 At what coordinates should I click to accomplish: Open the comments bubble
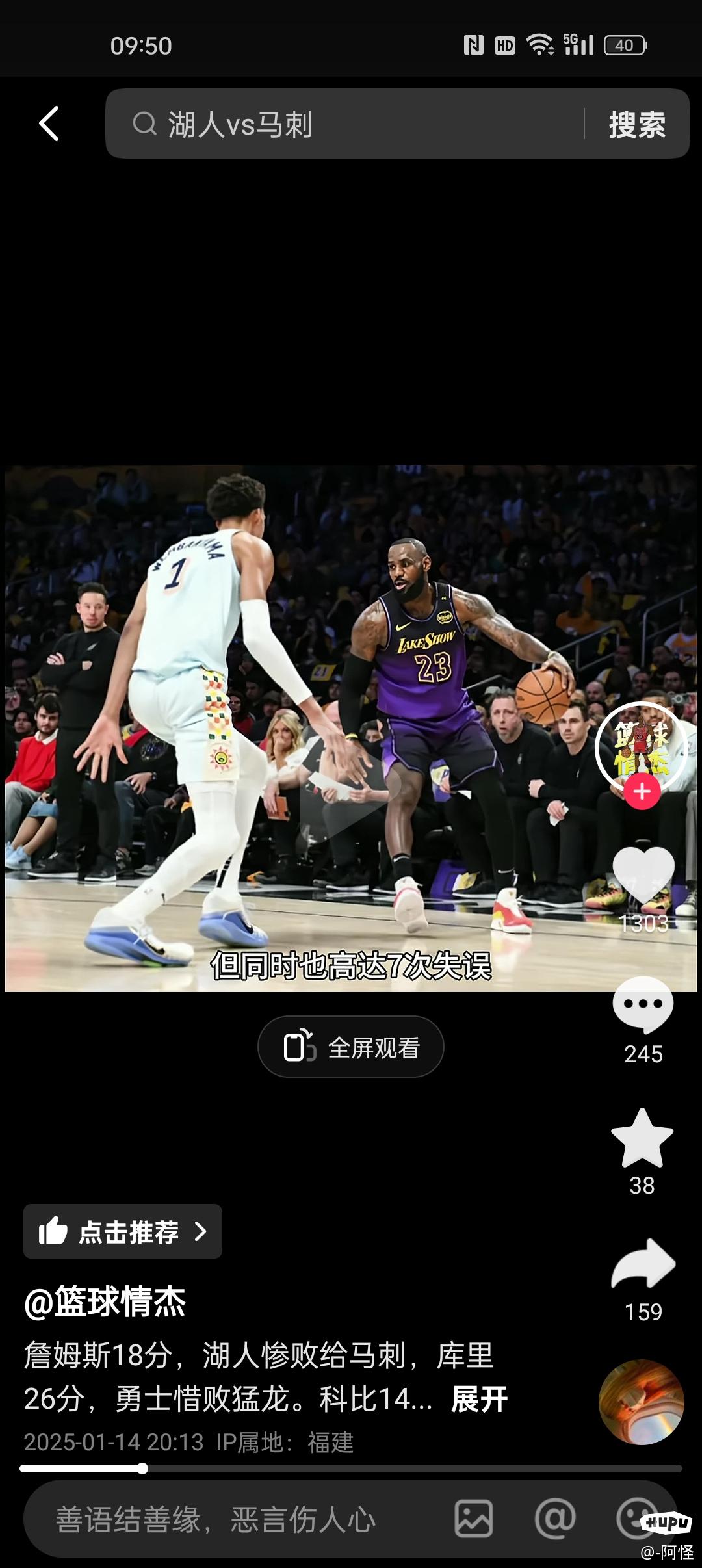click(x=643, y=1005)
